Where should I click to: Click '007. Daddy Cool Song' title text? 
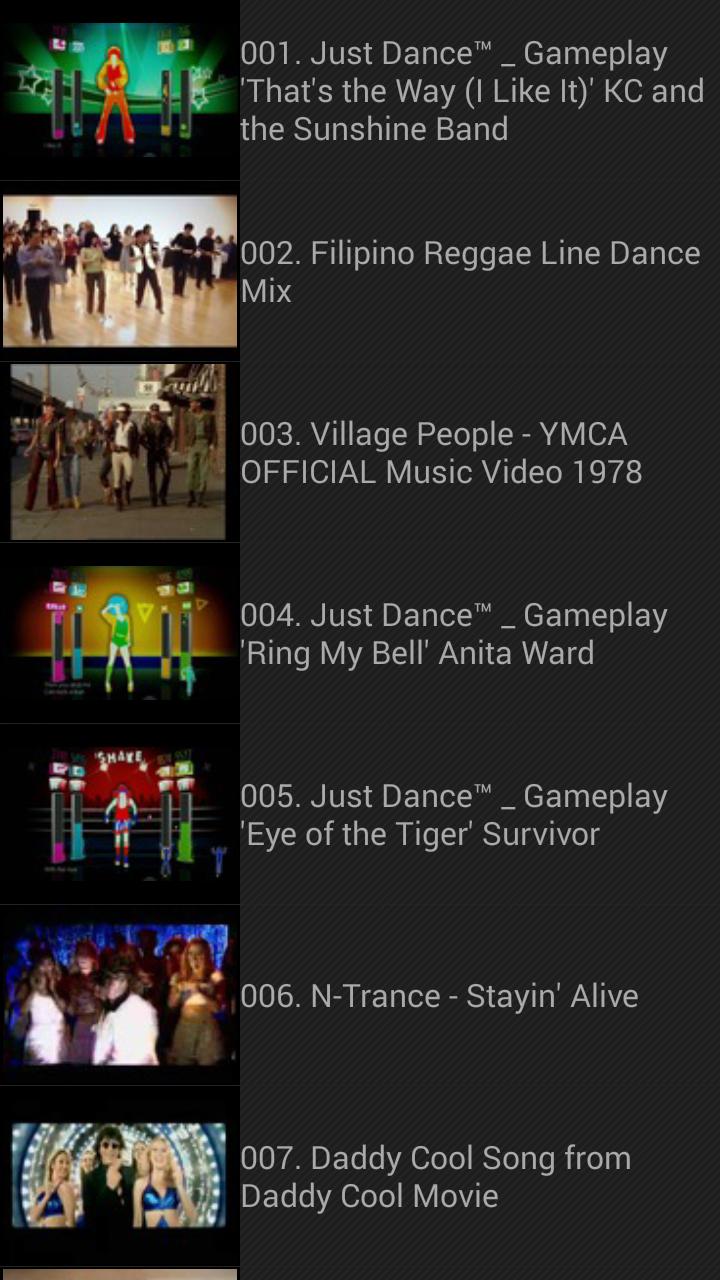point(470,1176)
